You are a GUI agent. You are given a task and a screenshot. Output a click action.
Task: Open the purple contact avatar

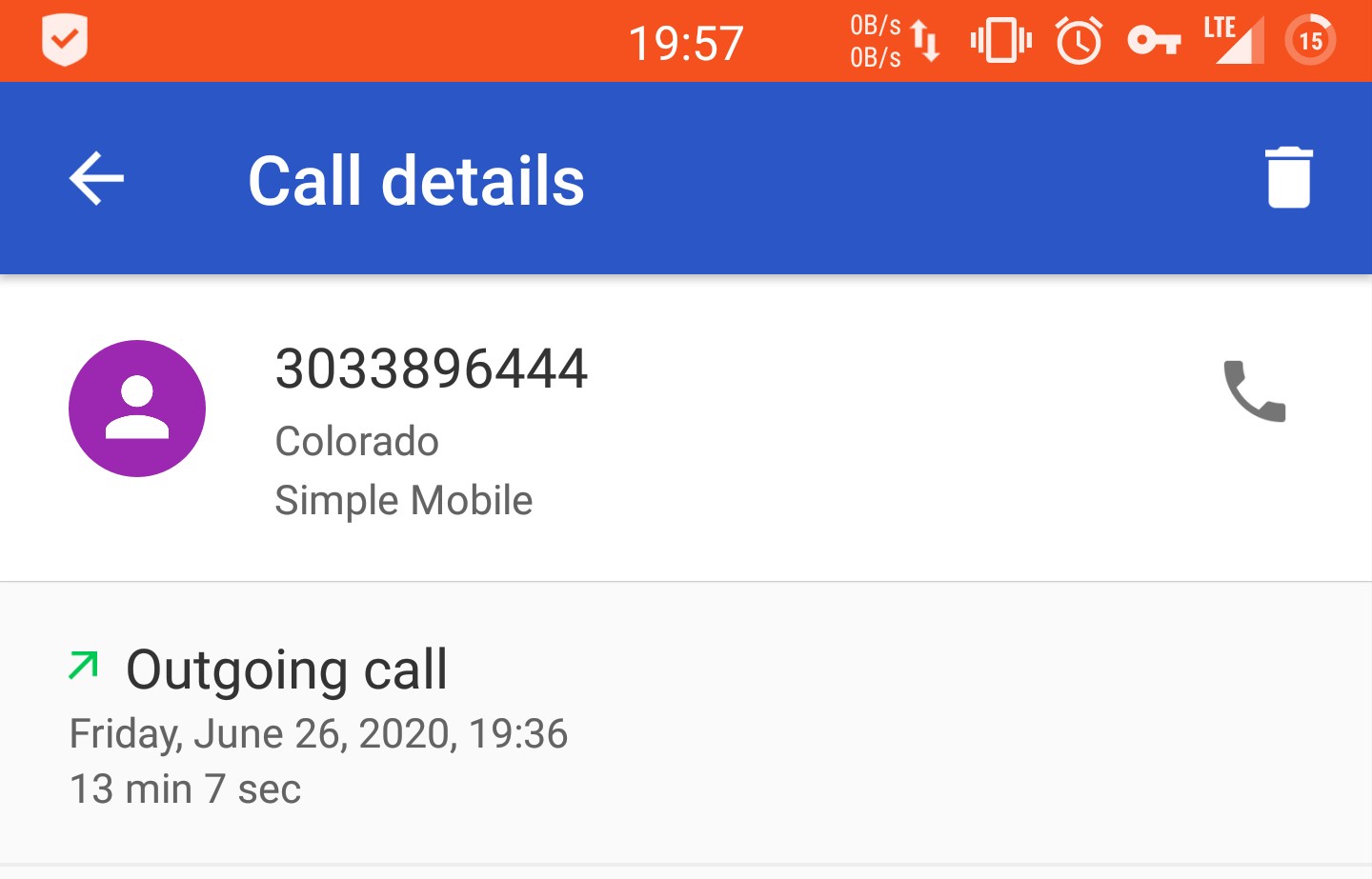137,409
